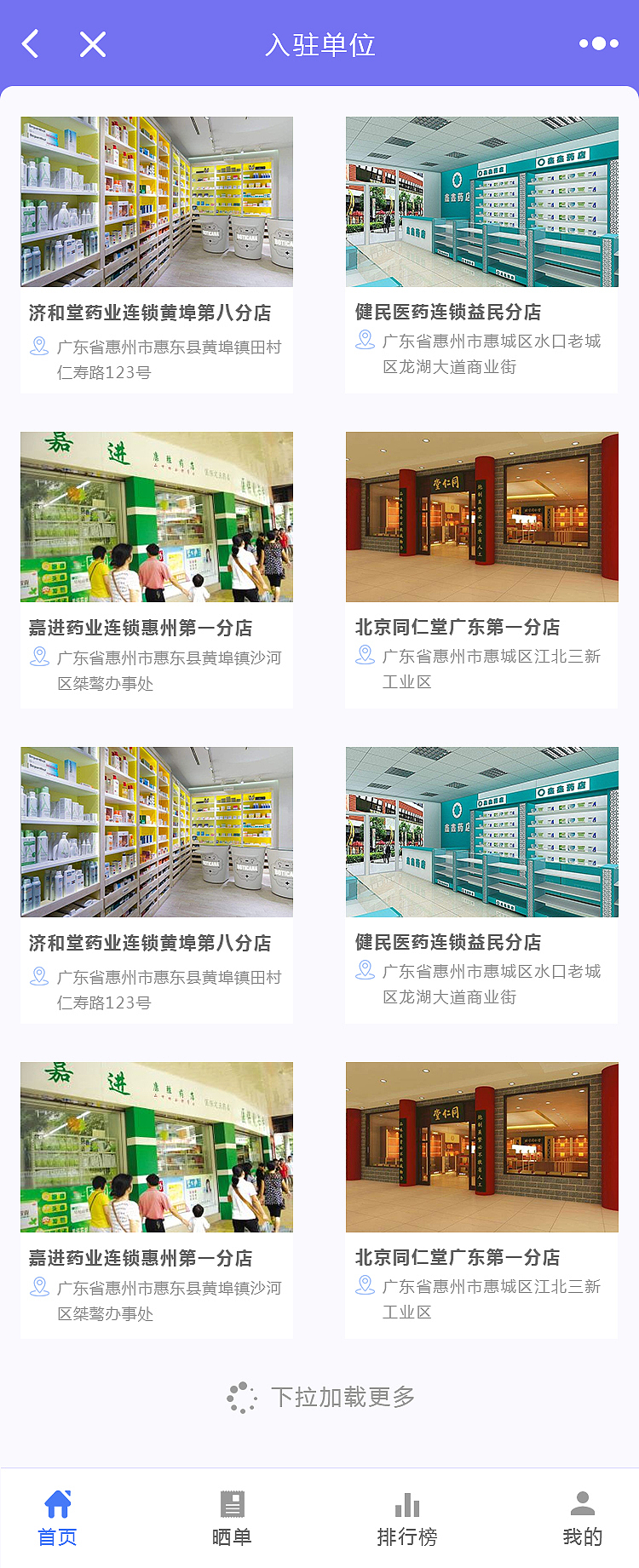Open the 晒单 tab

[x=232, y=1518]
